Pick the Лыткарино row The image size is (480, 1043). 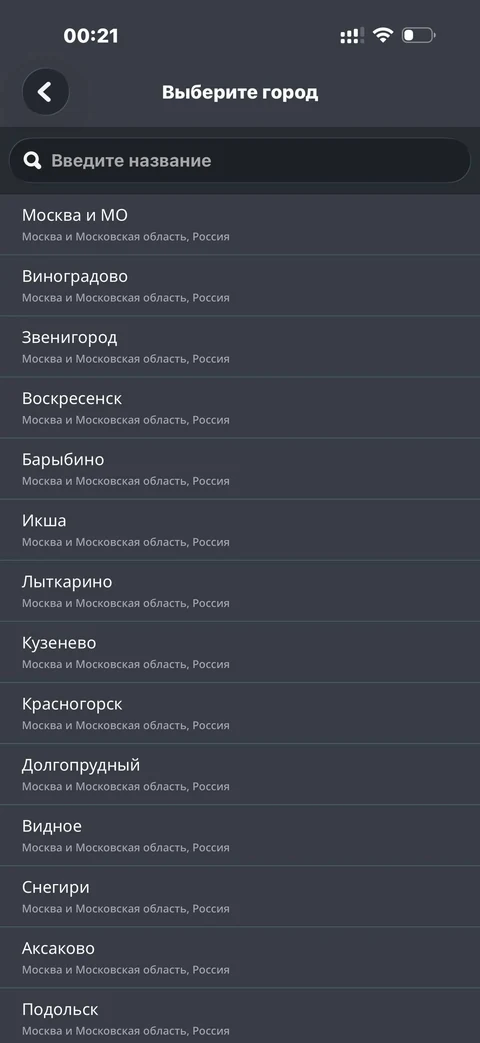240,592
